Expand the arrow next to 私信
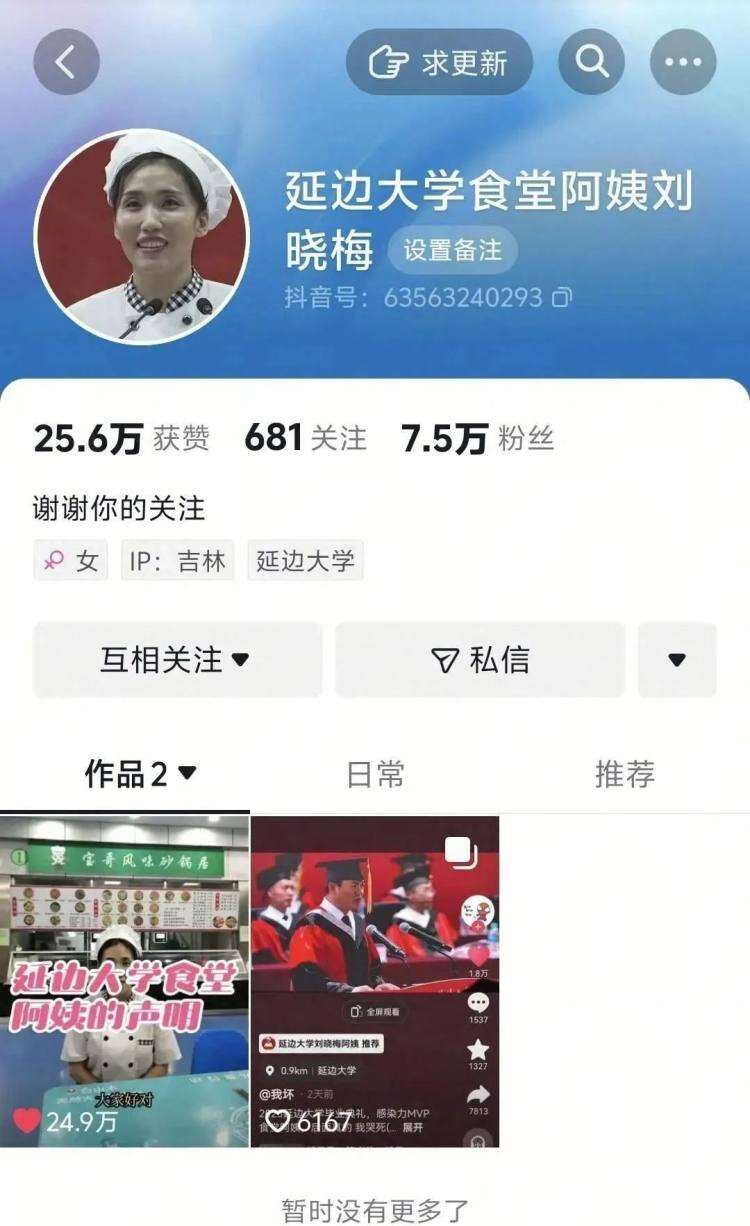This screenshot has height=1226, width=750. tap(677, 660)
